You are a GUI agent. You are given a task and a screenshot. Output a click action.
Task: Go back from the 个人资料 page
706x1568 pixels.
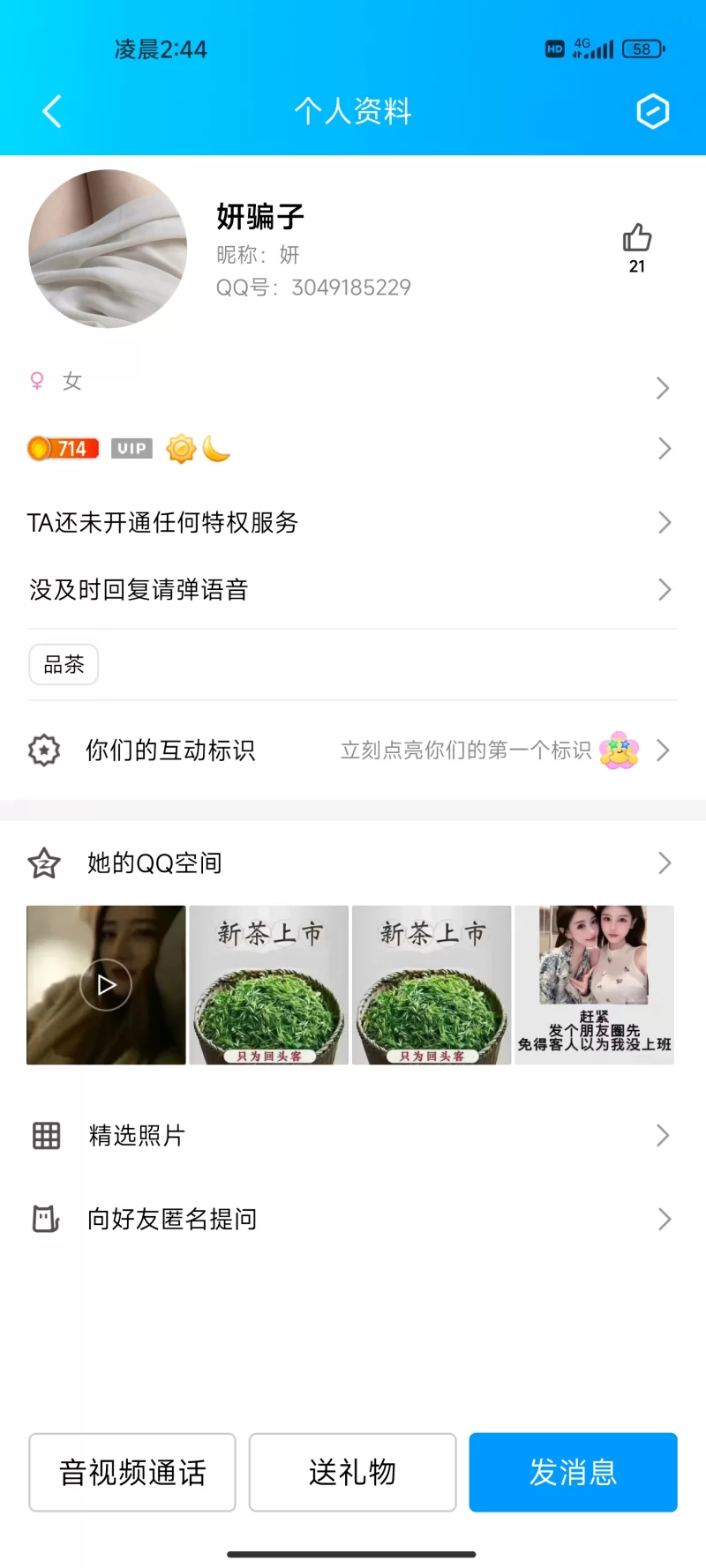pyautogui.click(x=52, y=112)
